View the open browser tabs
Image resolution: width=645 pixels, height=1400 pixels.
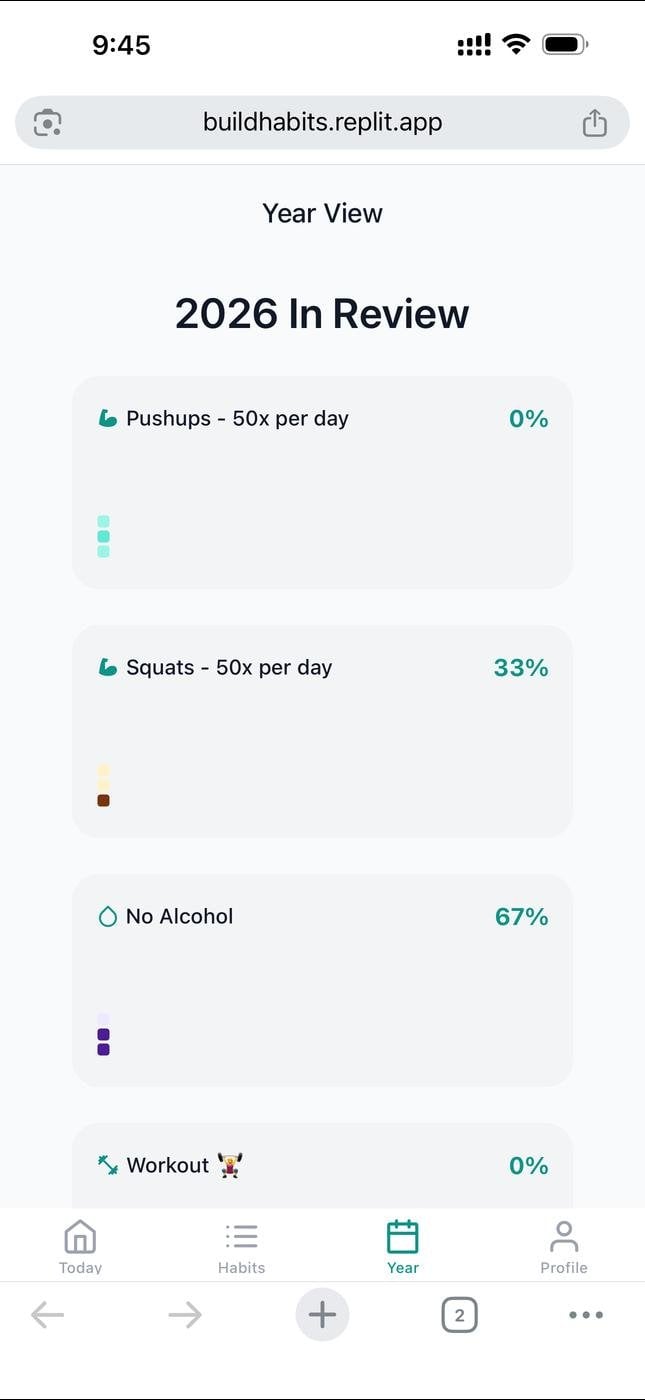[459, 1315]
